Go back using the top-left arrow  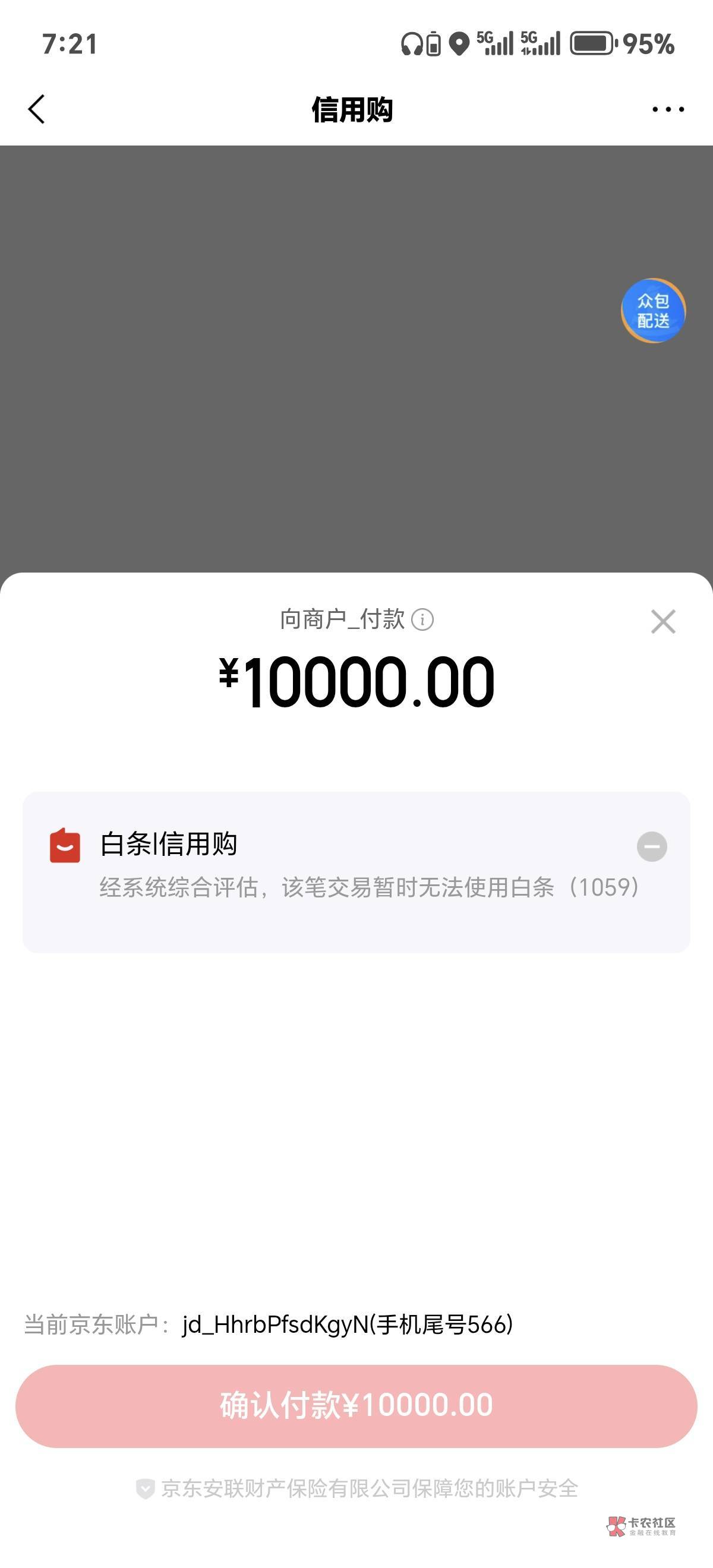pyautogui.click(x=36, y=109)
